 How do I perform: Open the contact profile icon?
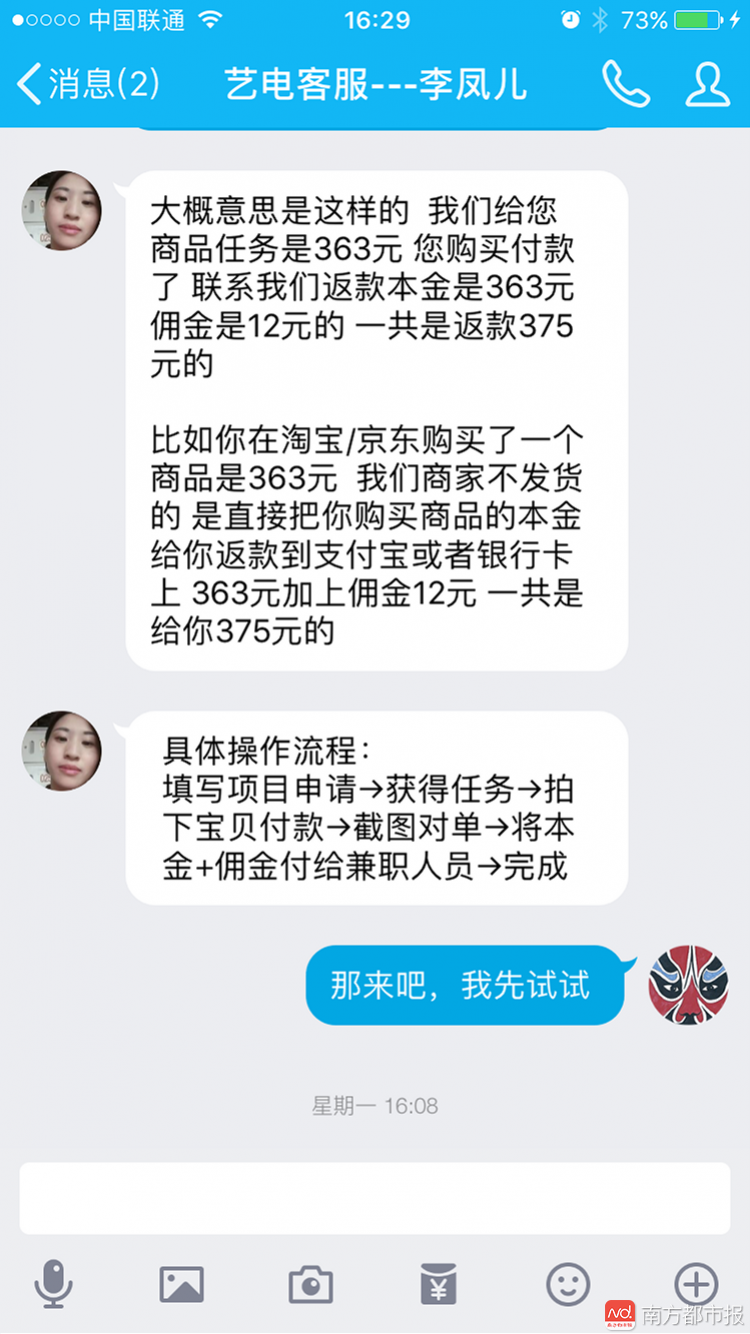[707, 84]
